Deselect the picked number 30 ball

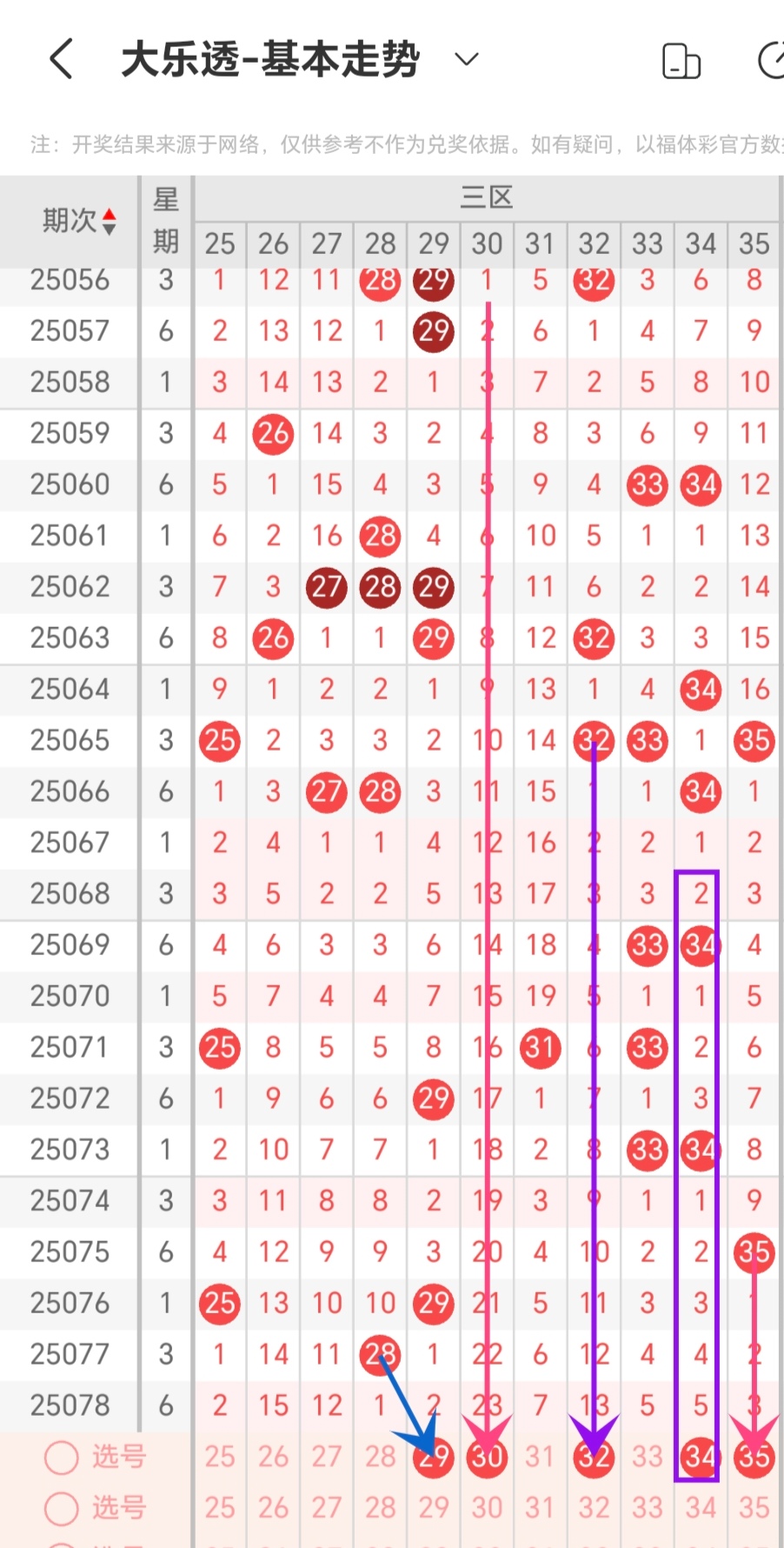coord(487,1457)
